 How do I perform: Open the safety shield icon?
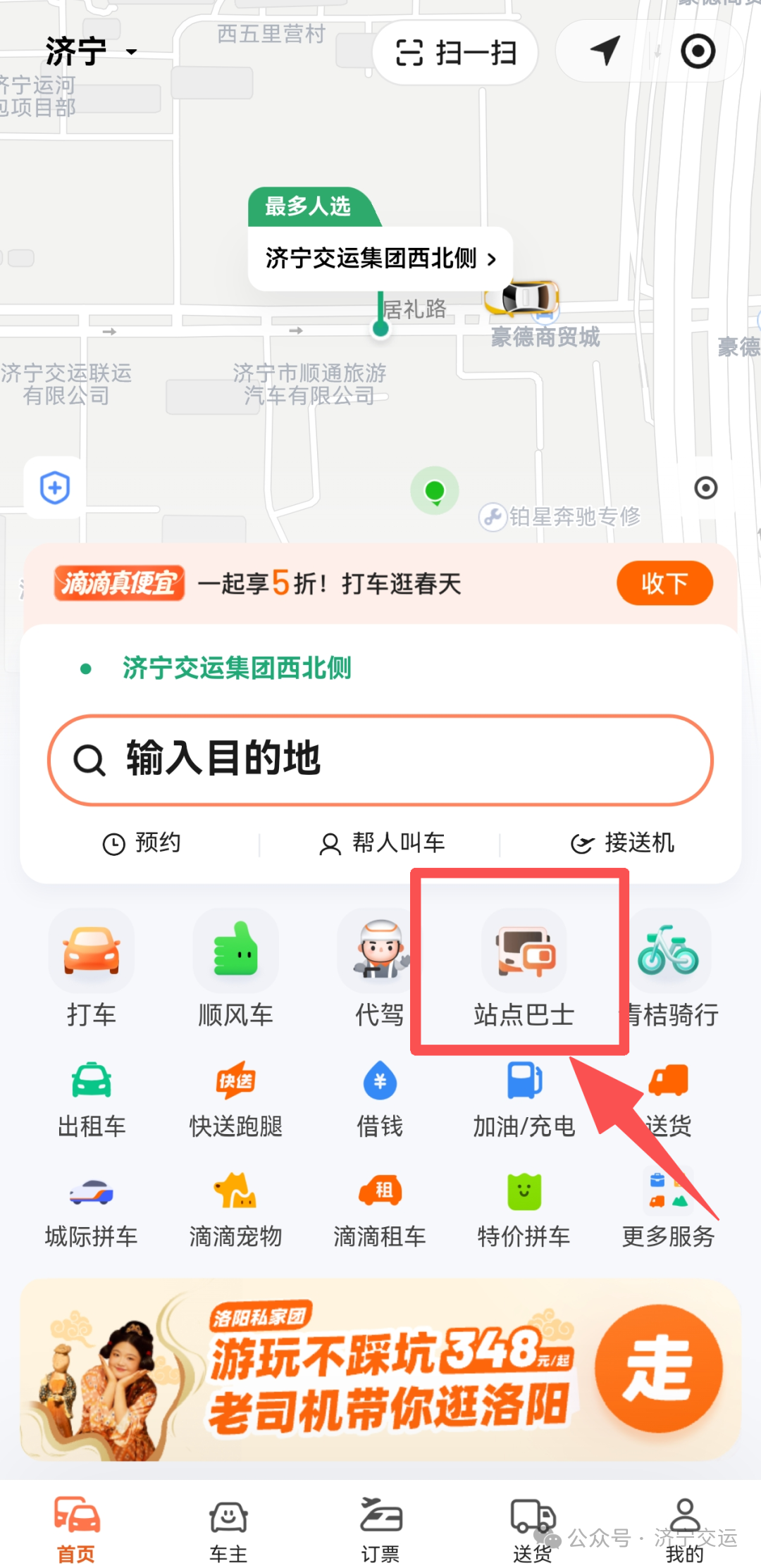click(x=55, y=488)
